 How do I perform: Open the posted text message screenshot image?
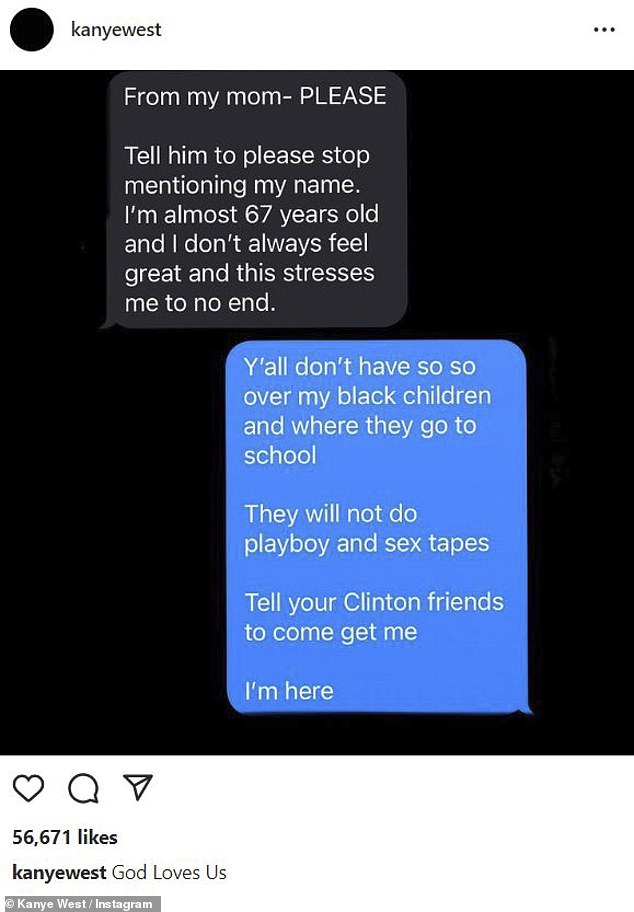coord(317,410)
